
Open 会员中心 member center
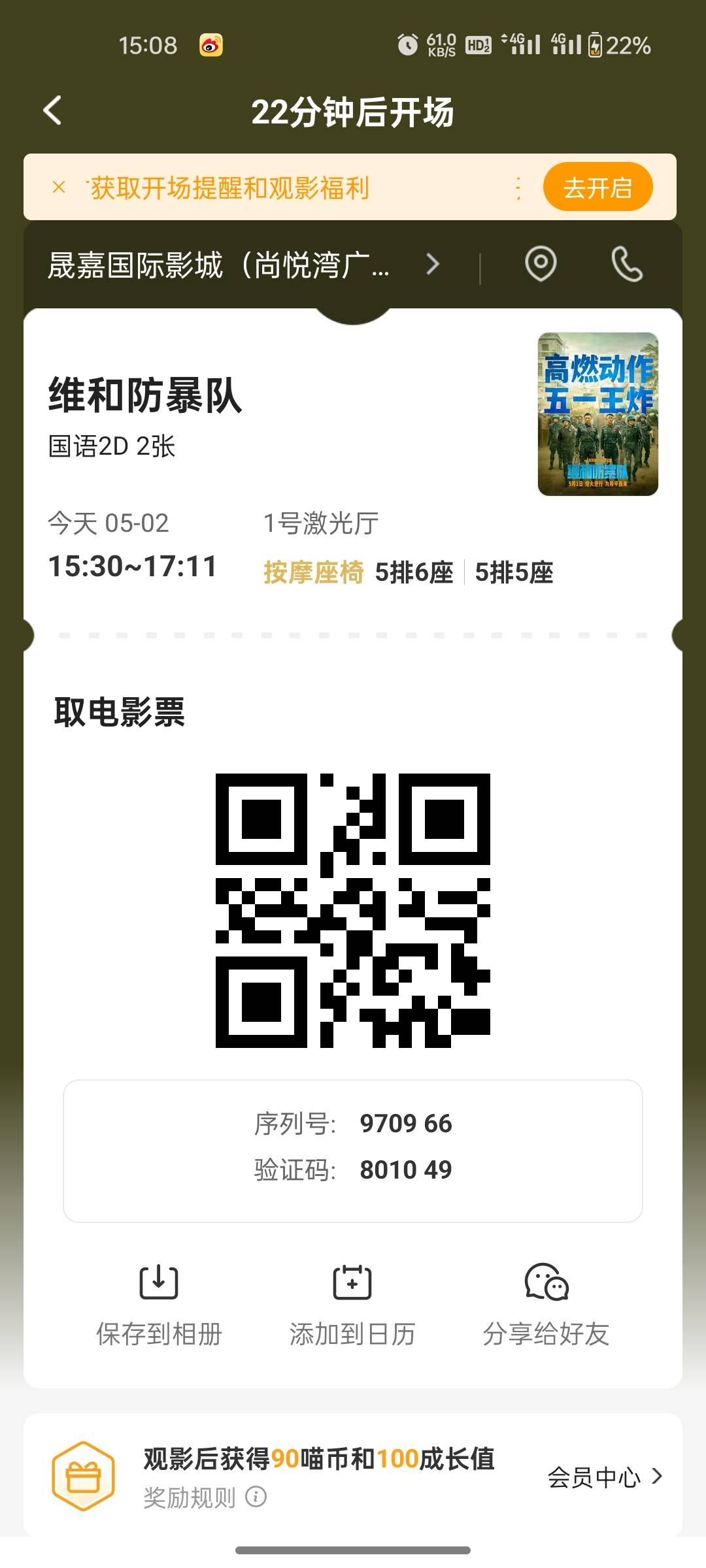(x=605, y=1477)
